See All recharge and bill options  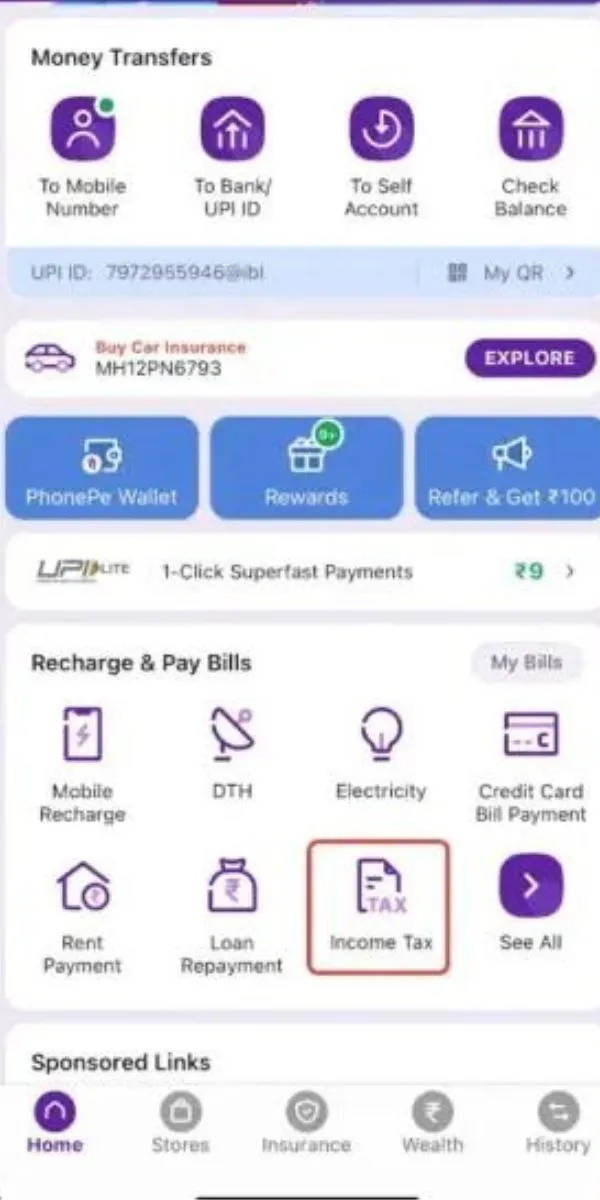(530, 900)
